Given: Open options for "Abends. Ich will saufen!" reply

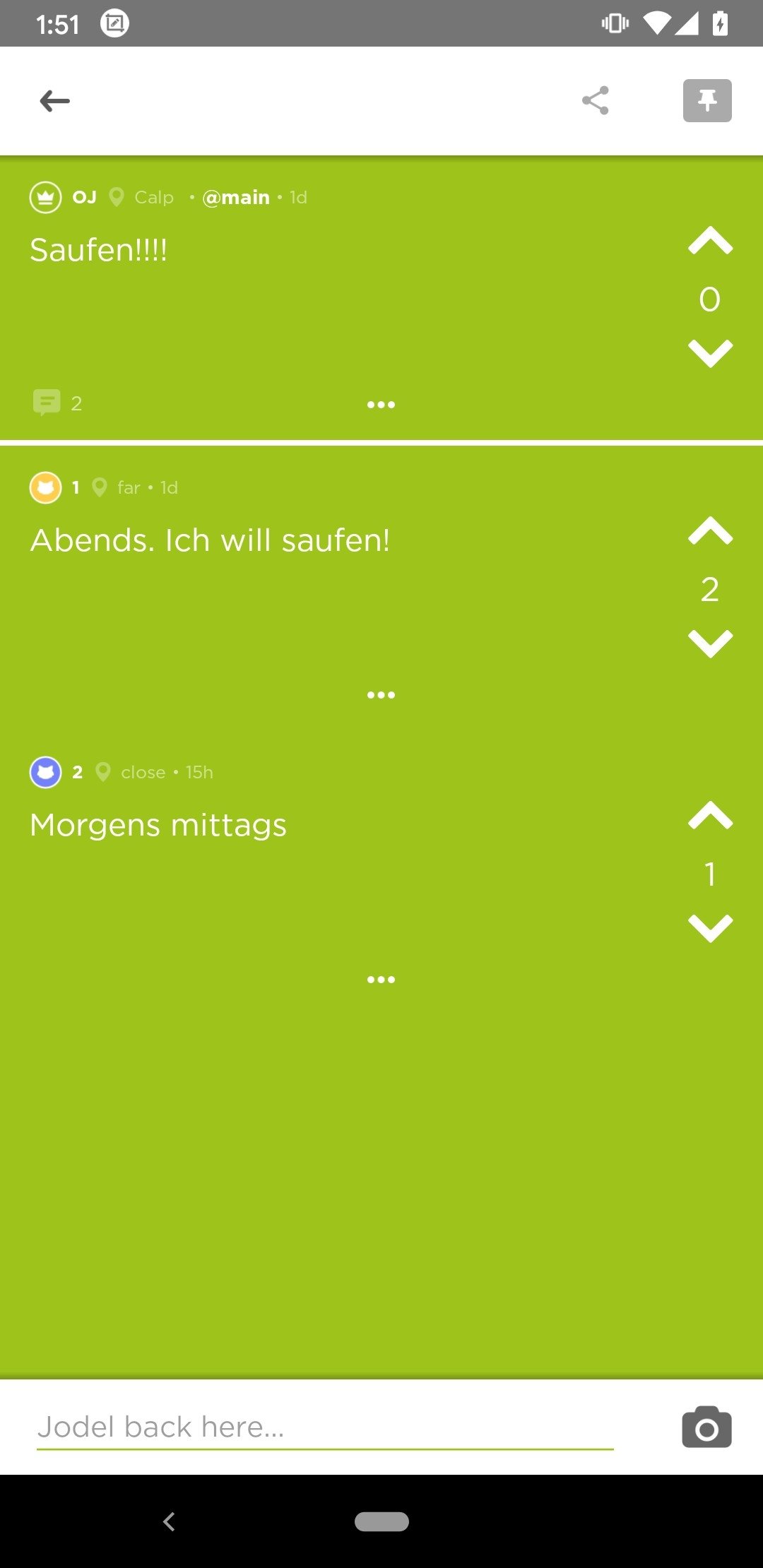Looking at the screenshot, I should [x=381, y=695].
